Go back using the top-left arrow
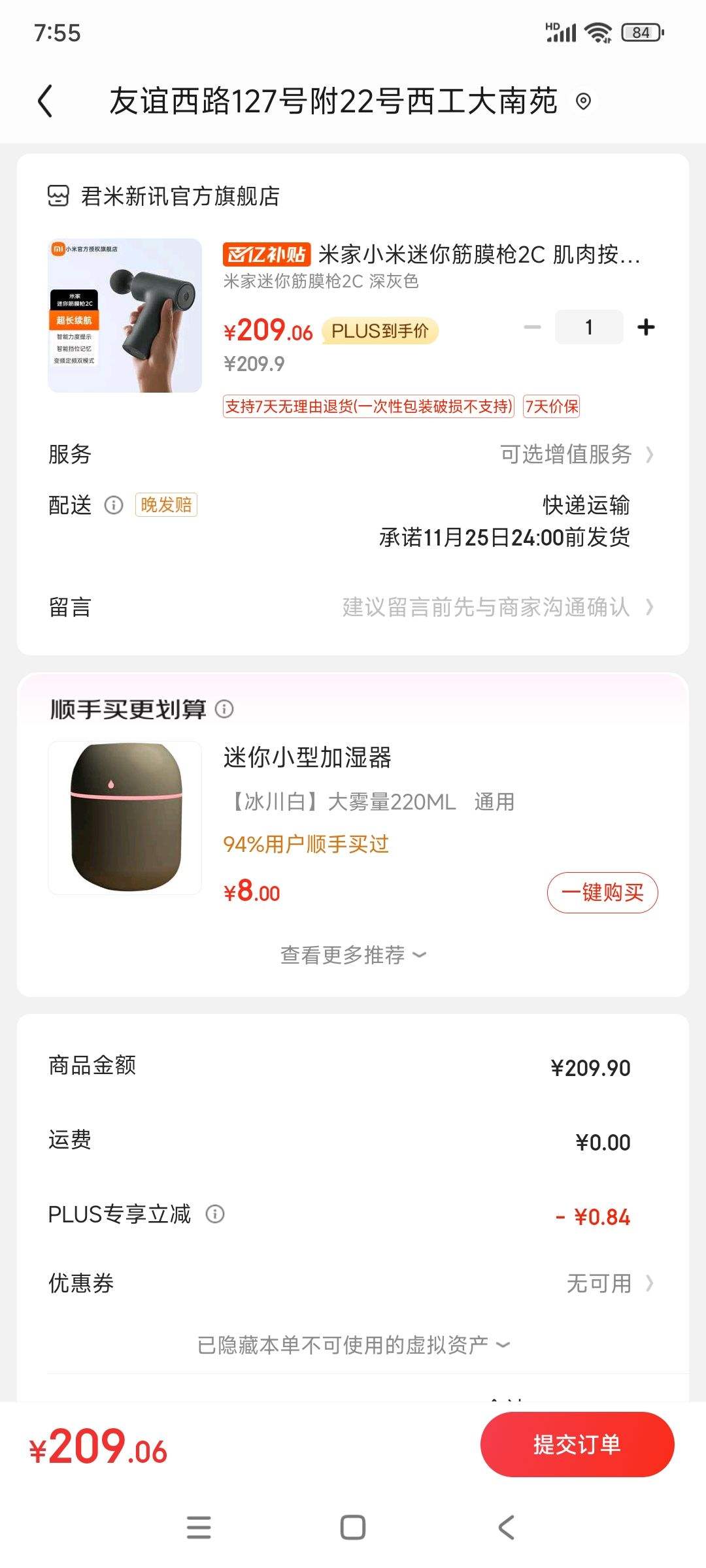The width and height of the screenshot is (706, 1568). coord(45,102)
